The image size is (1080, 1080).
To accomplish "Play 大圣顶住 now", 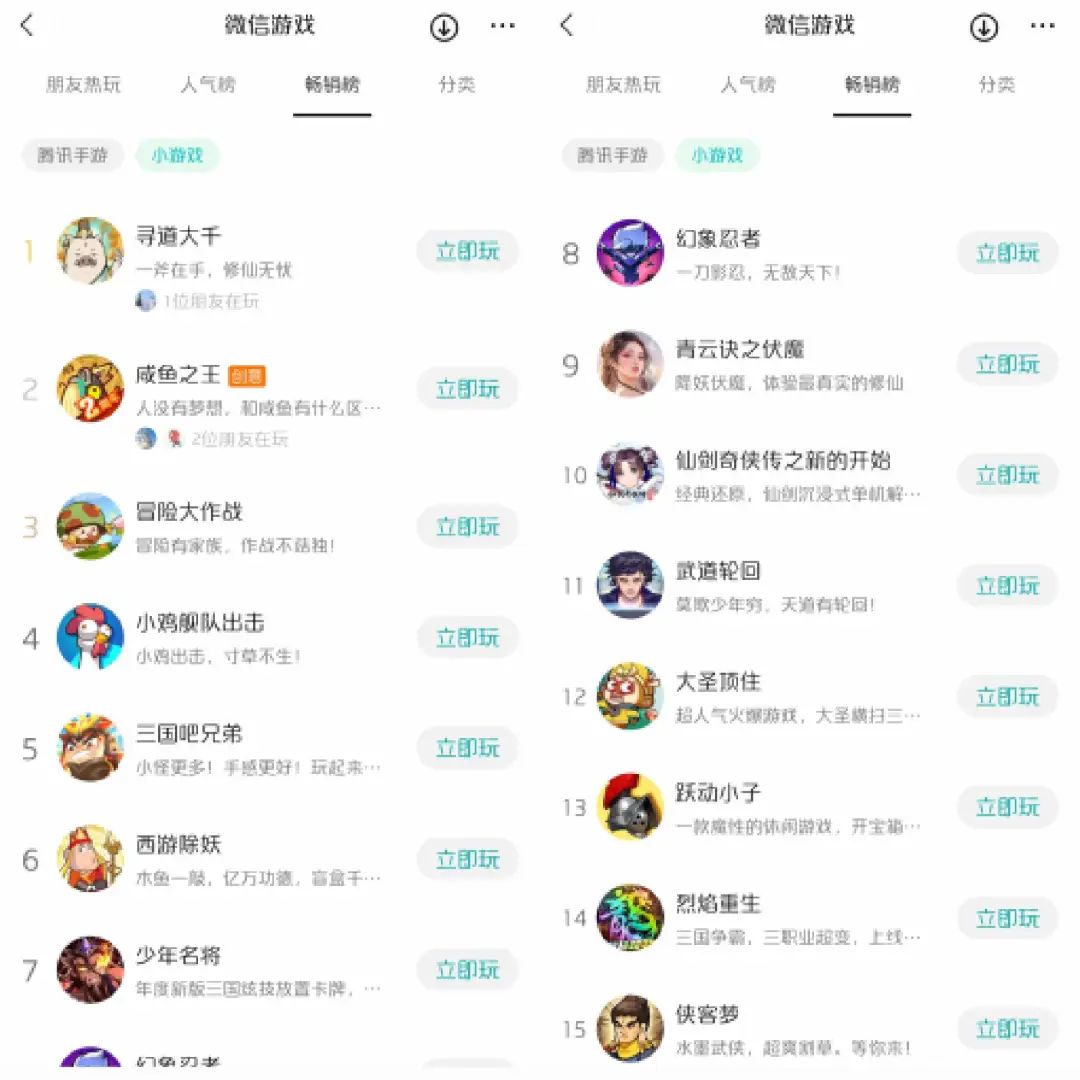I will click(1008, 697).
